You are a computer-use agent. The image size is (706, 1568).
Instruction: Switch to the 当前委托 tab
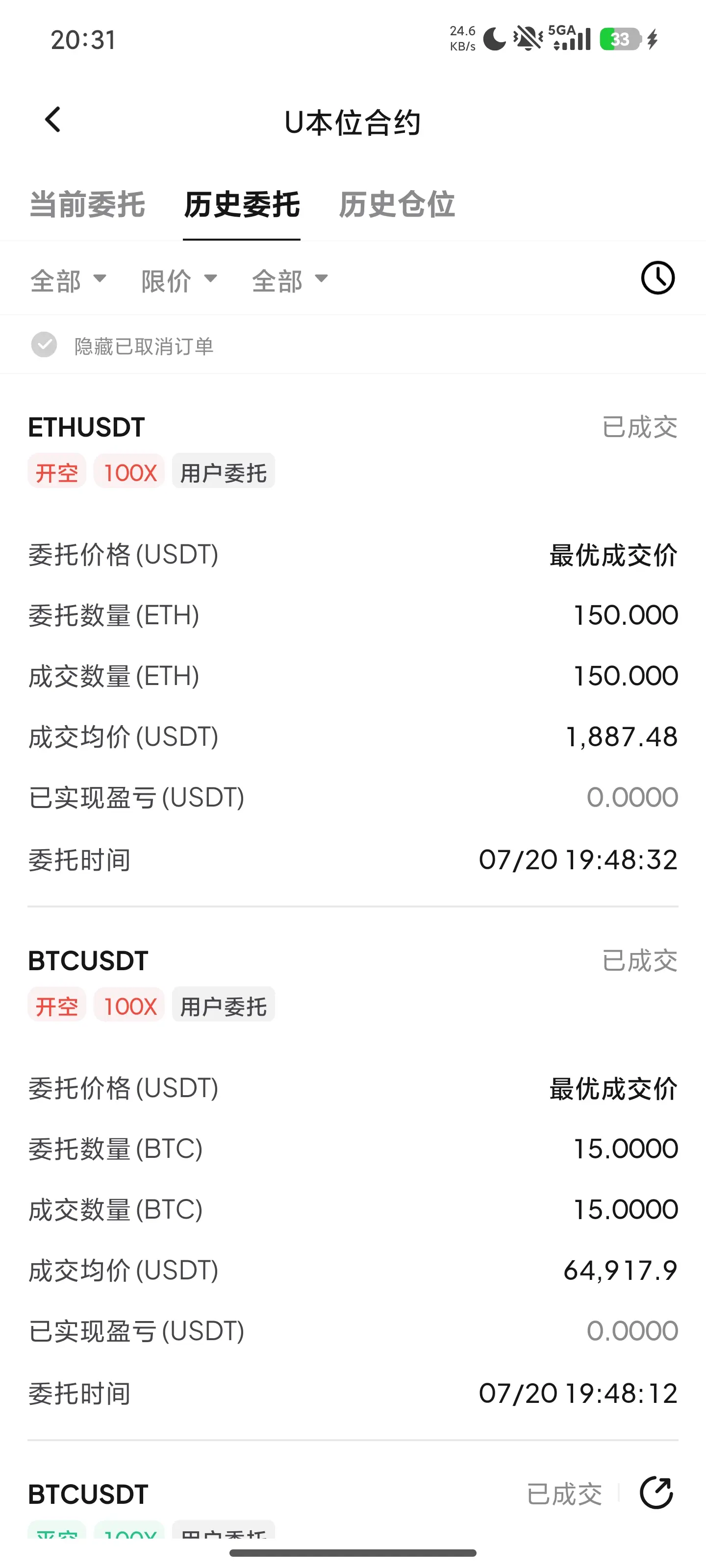pos(87,204)
